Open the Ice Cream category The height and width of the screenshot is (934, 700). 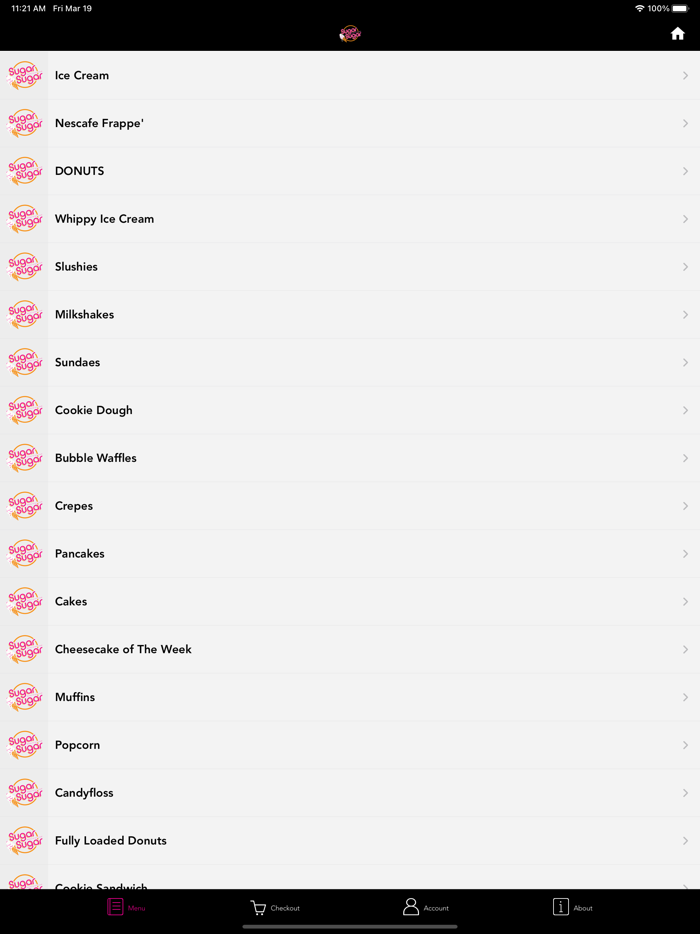point(350,76)
